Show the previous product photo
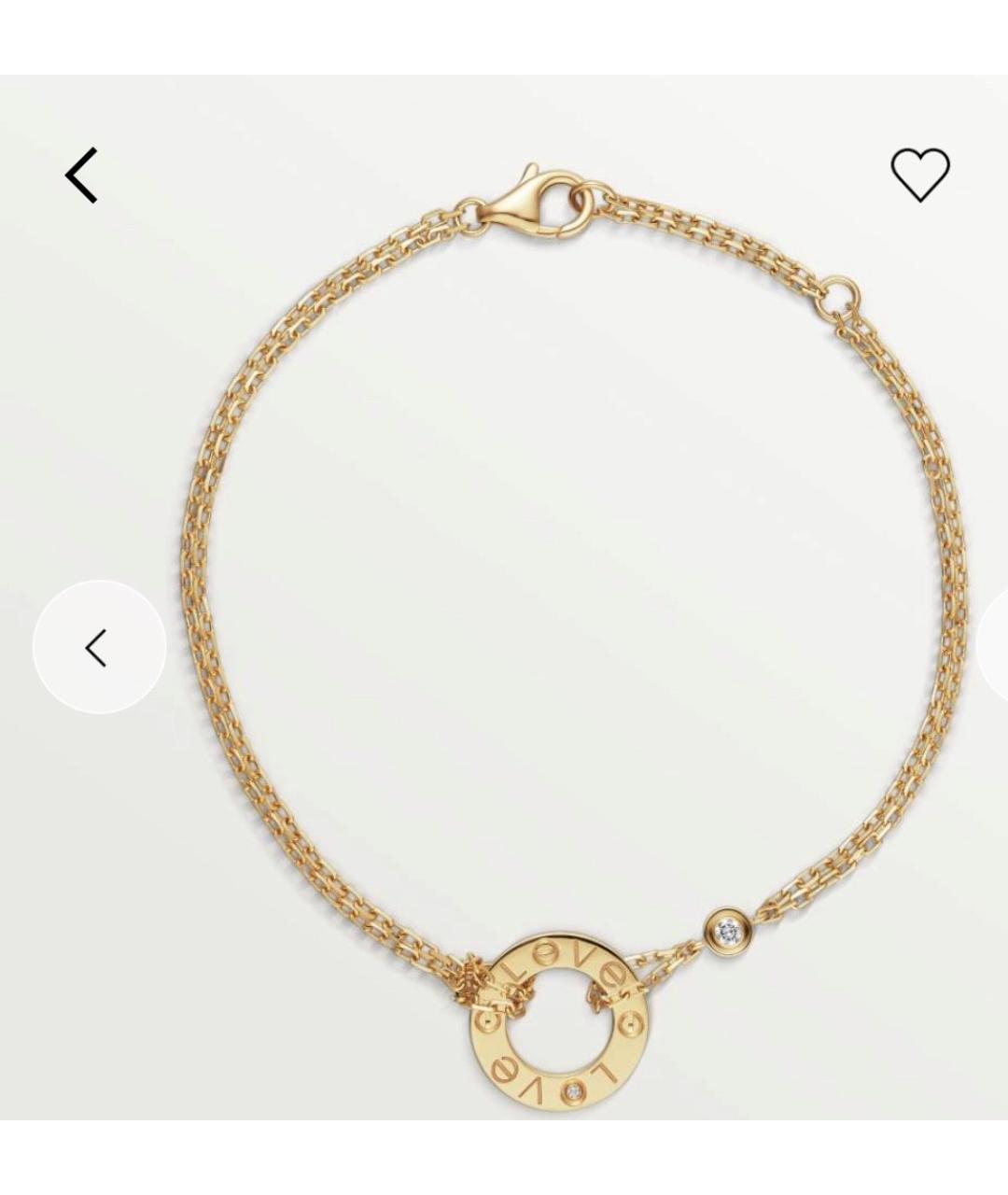 [x=99, y=647]
